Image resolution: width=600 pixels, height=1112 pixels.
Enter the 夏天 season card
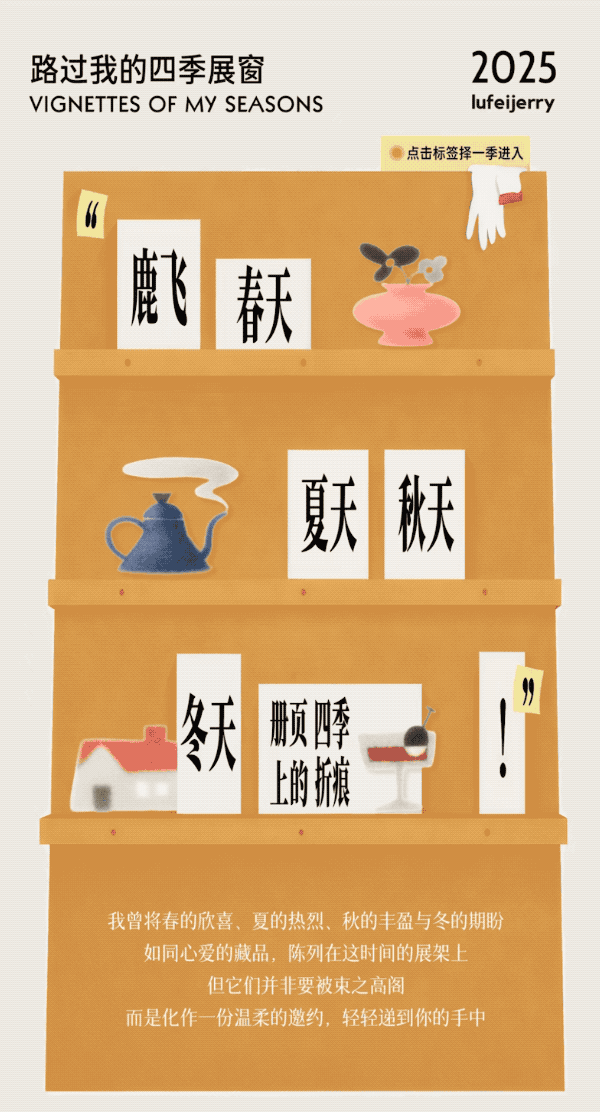click(328, 514)
